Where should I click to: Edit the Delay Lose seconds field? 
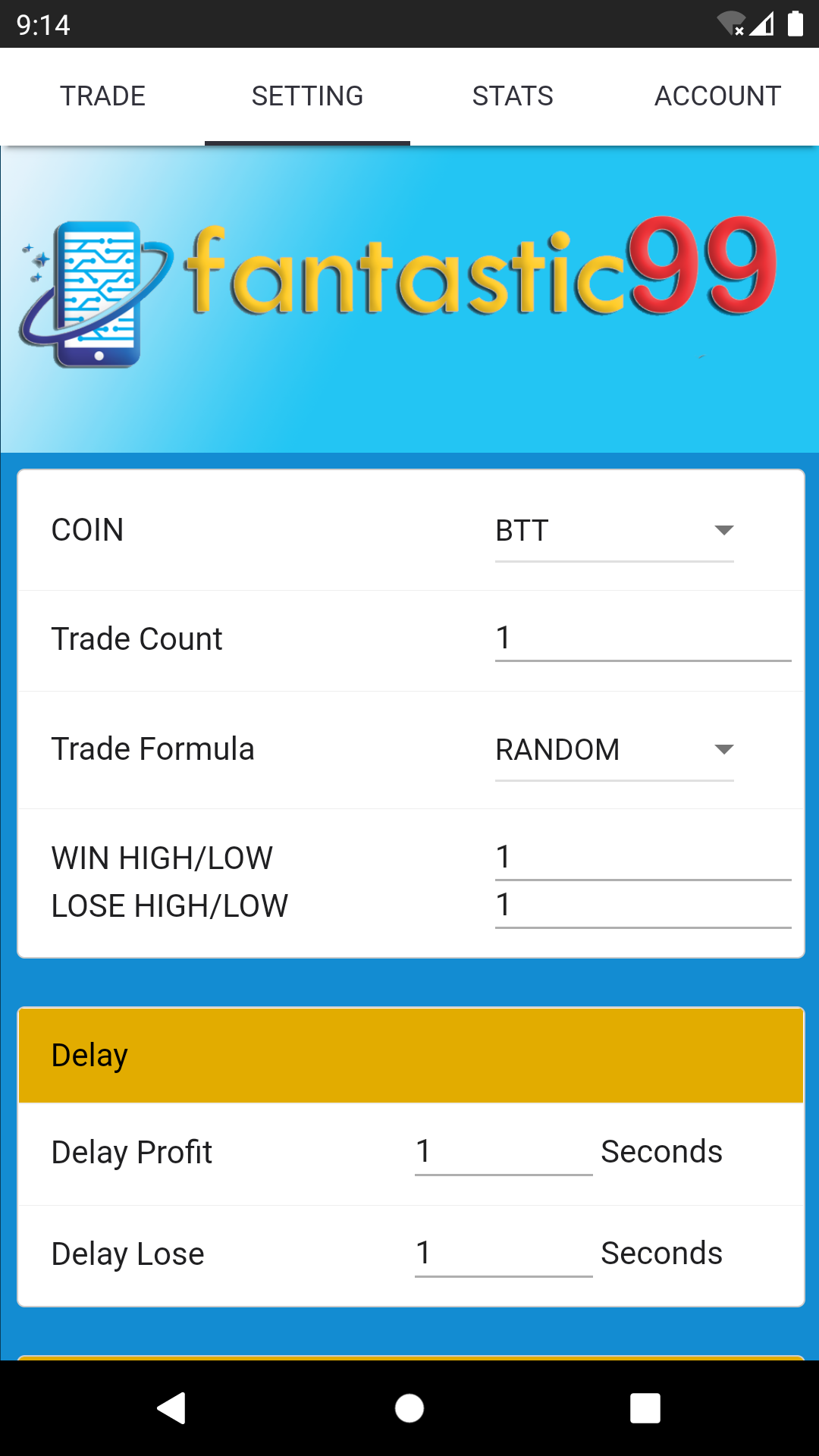[503, 1254]
